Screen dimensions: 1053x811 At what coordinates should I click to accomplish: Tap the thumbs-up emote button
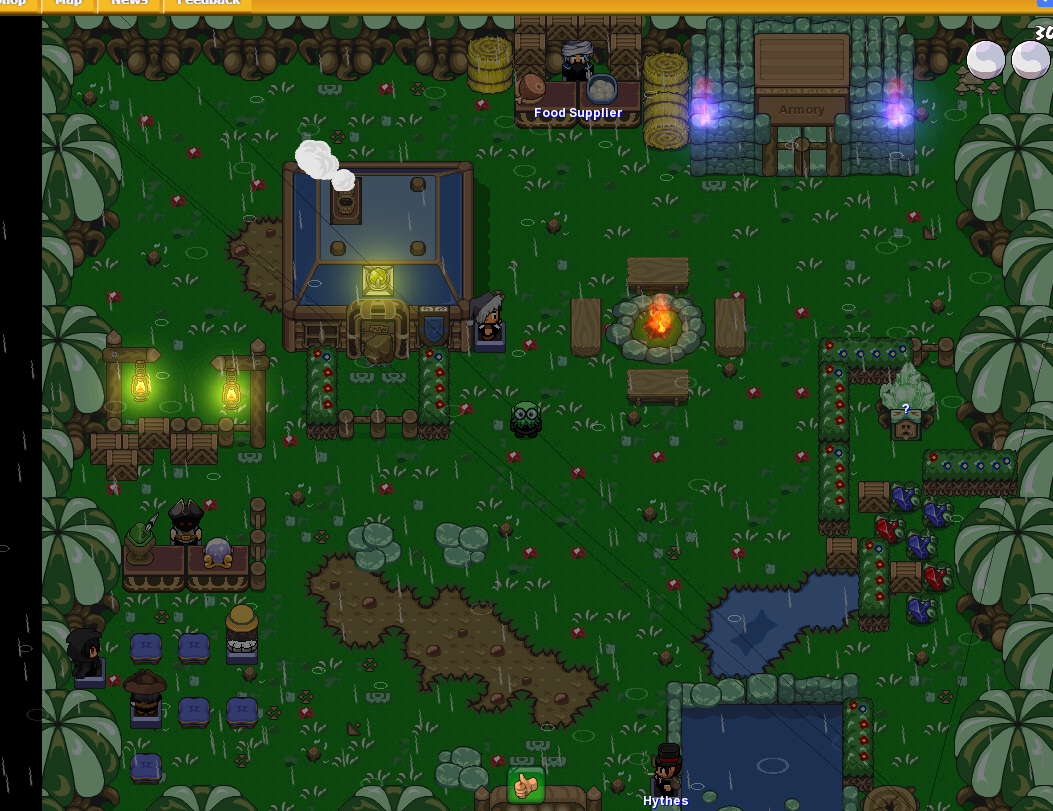(525, 785)
